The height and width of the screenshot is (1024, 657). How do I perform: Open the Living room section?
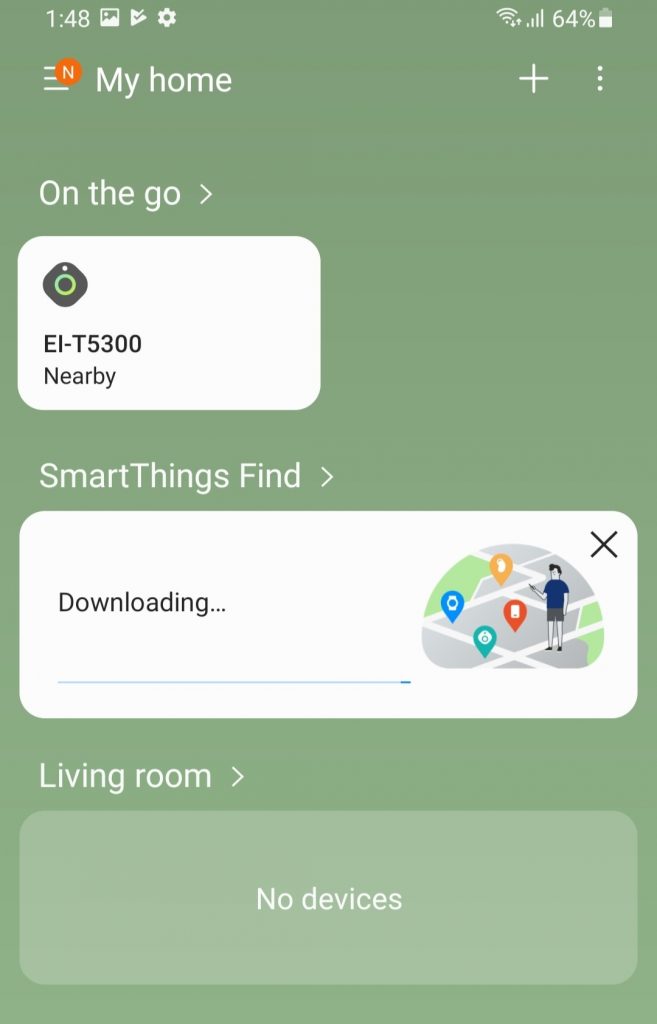pyautogui.click(x=141, y=776)
